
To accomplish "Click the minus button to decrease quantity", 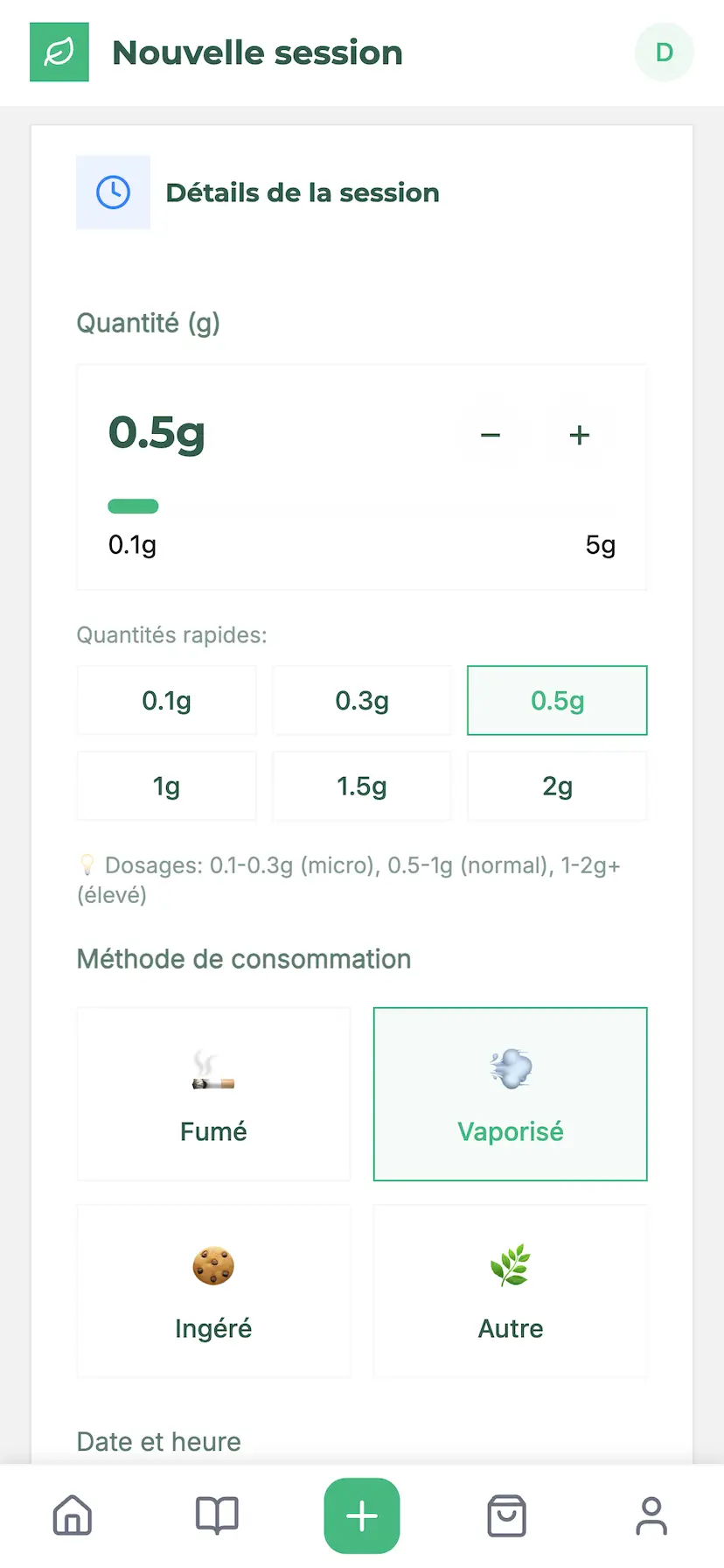I will 491,435.
